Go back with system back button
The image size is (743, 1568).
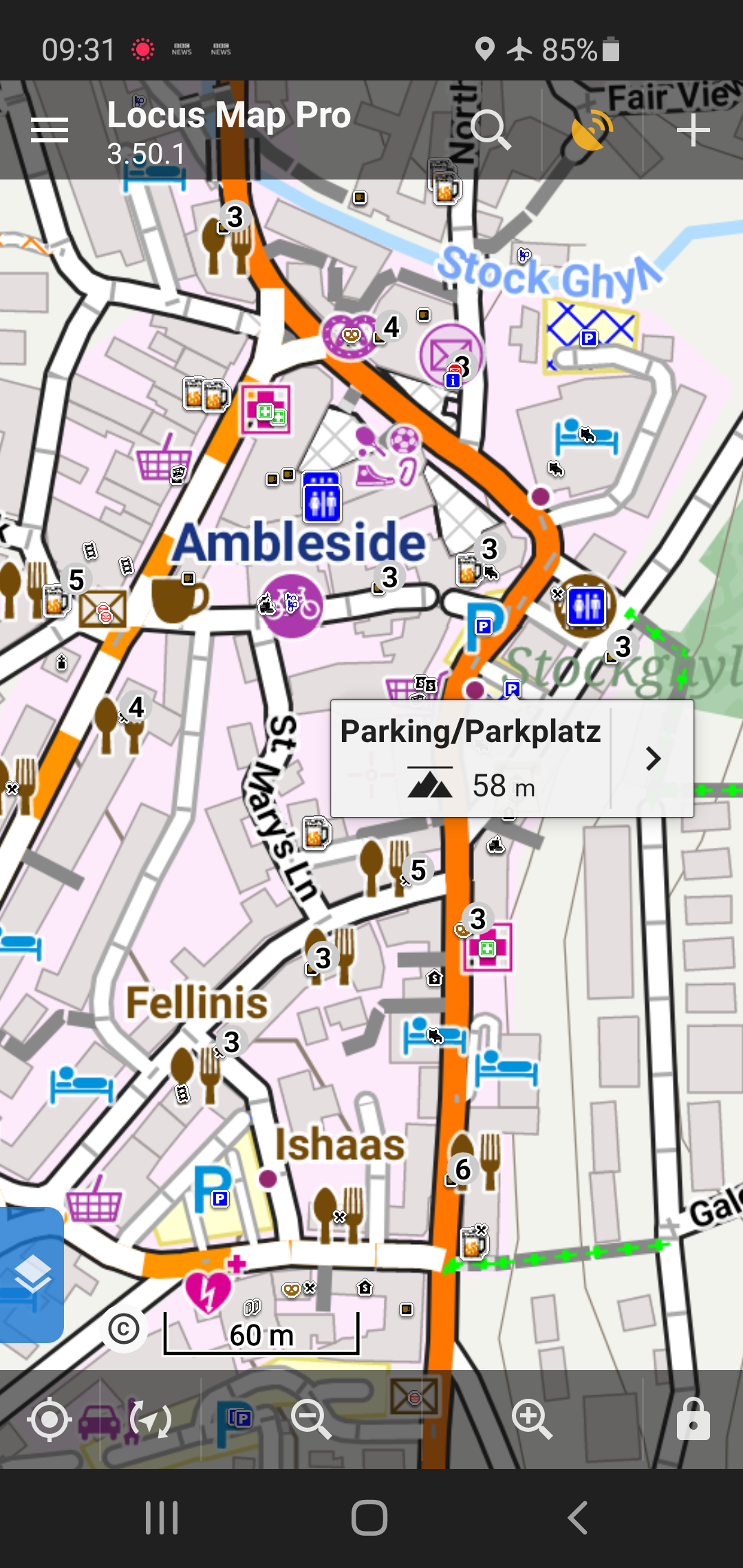click(x=578, y=1518)
